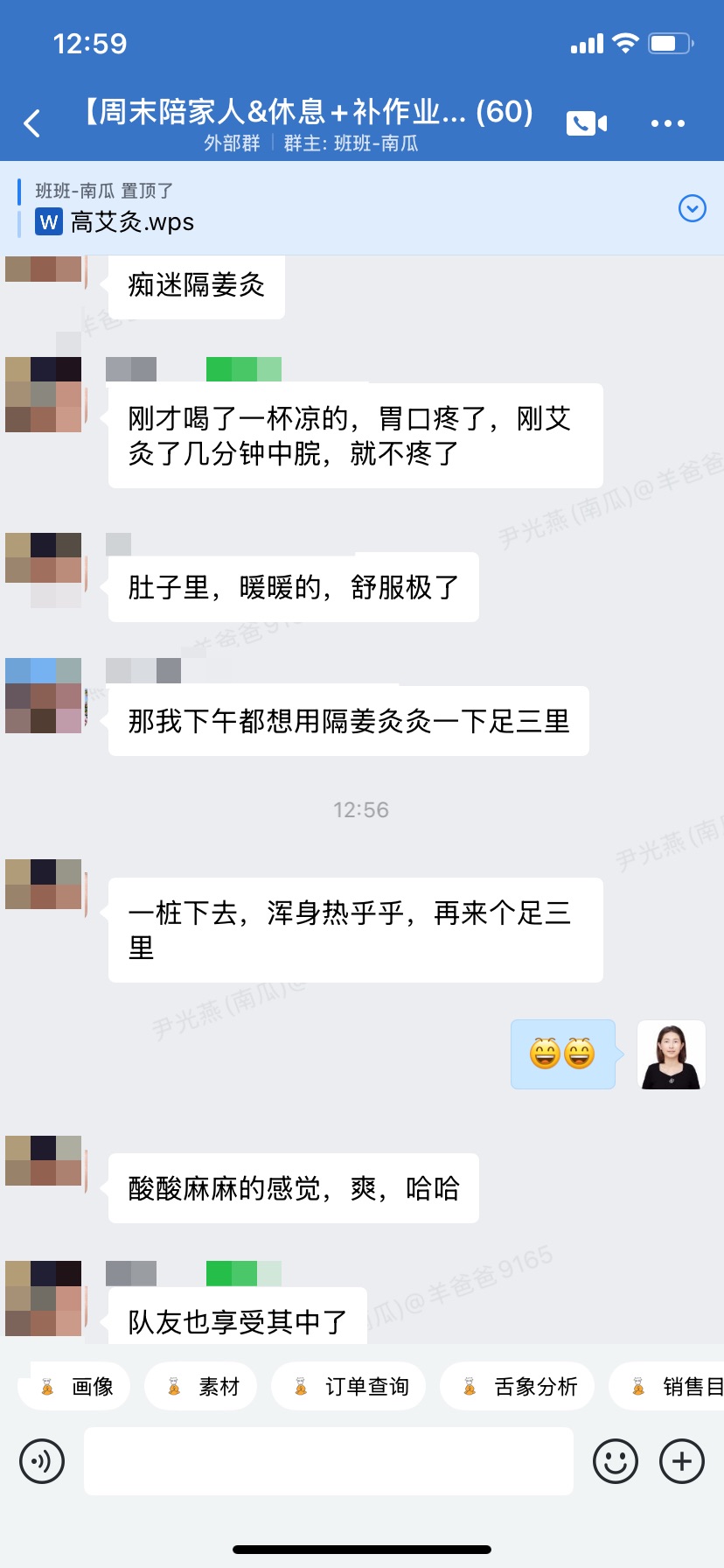Image resolution: width=724 pixels, height=1568 pixels.
Task: Start a voice or video call
Action: [x=587, y=123]
